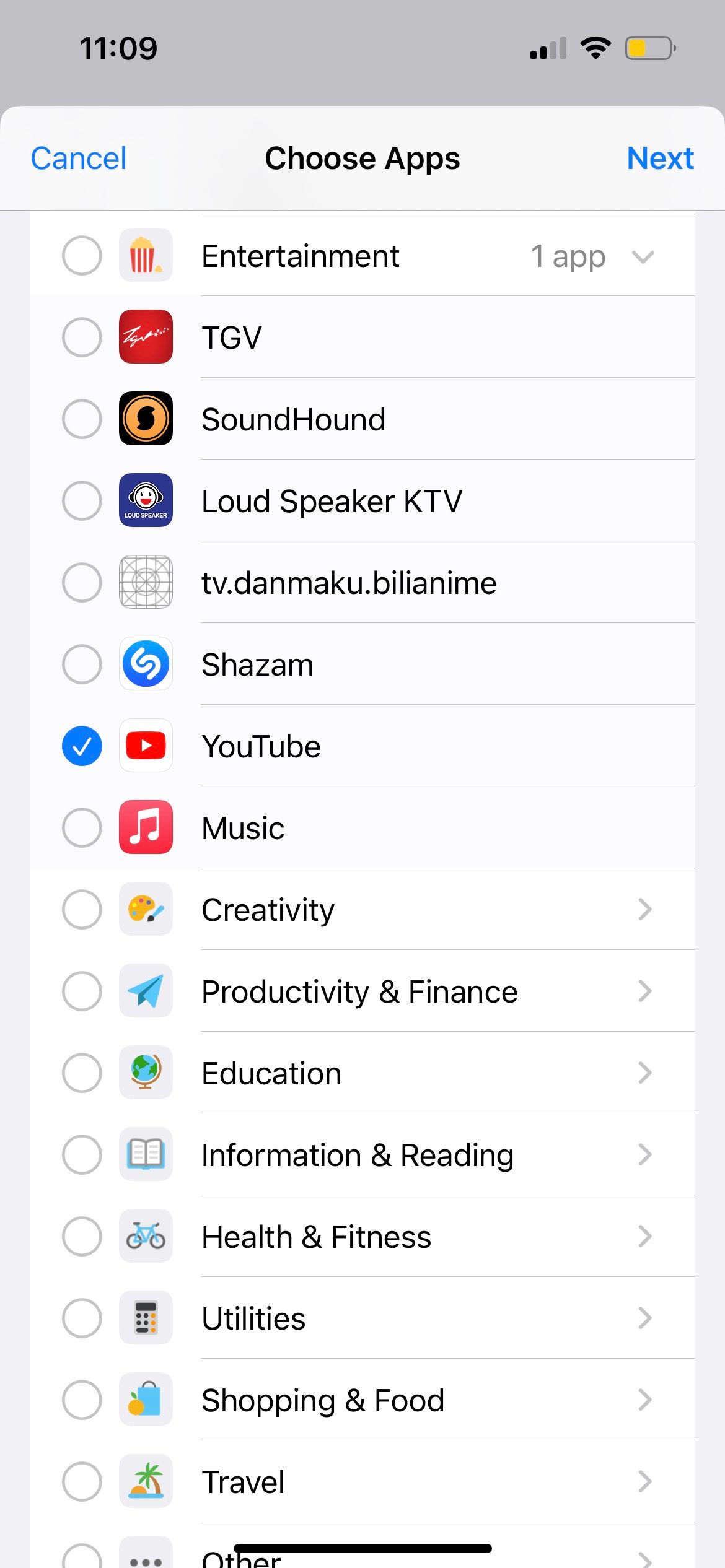
Task: Select the TGV app
Action: pos(82,338)
